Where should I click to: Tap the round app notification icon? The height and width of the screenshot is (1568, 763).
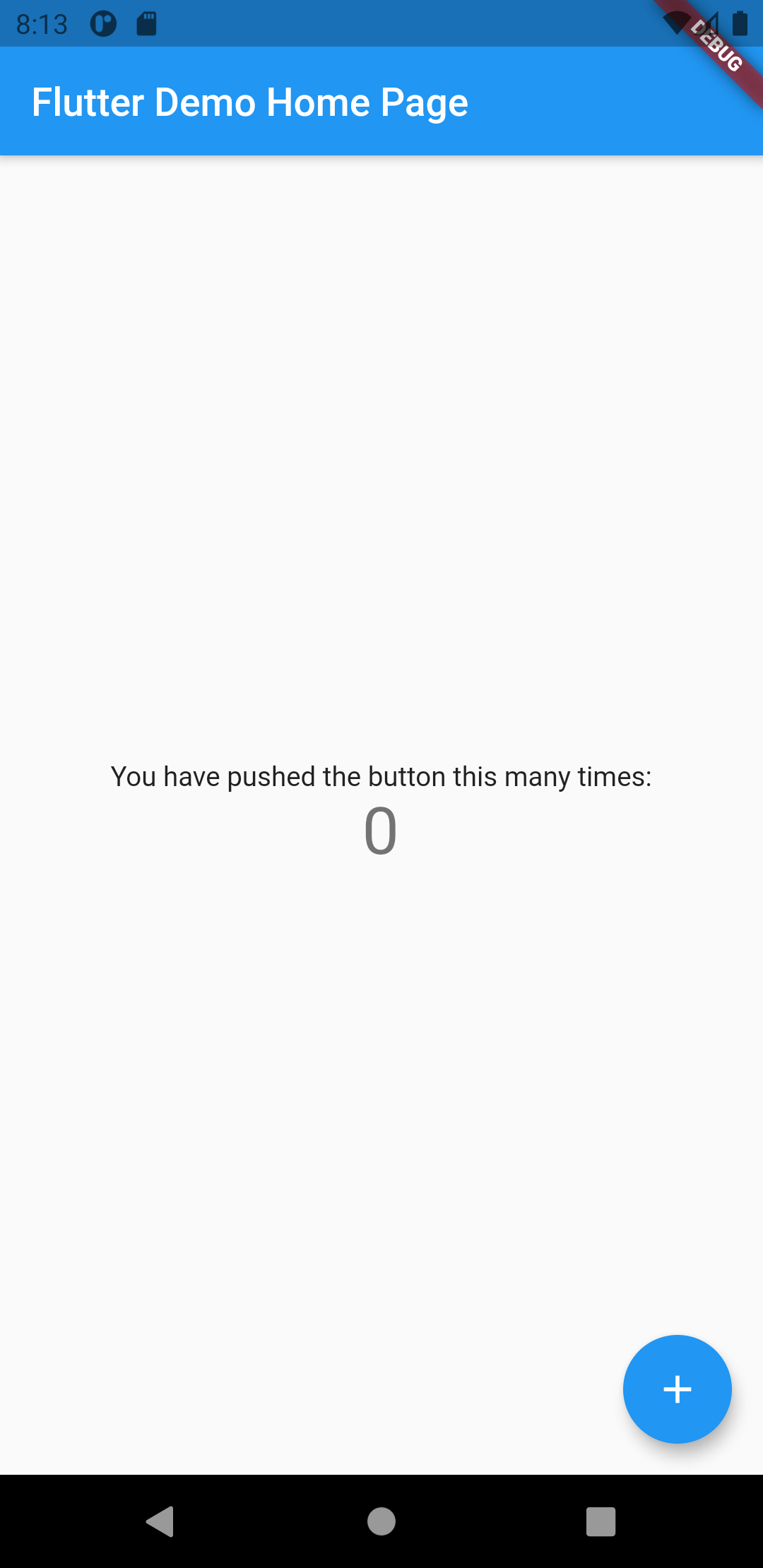(102, 23)
